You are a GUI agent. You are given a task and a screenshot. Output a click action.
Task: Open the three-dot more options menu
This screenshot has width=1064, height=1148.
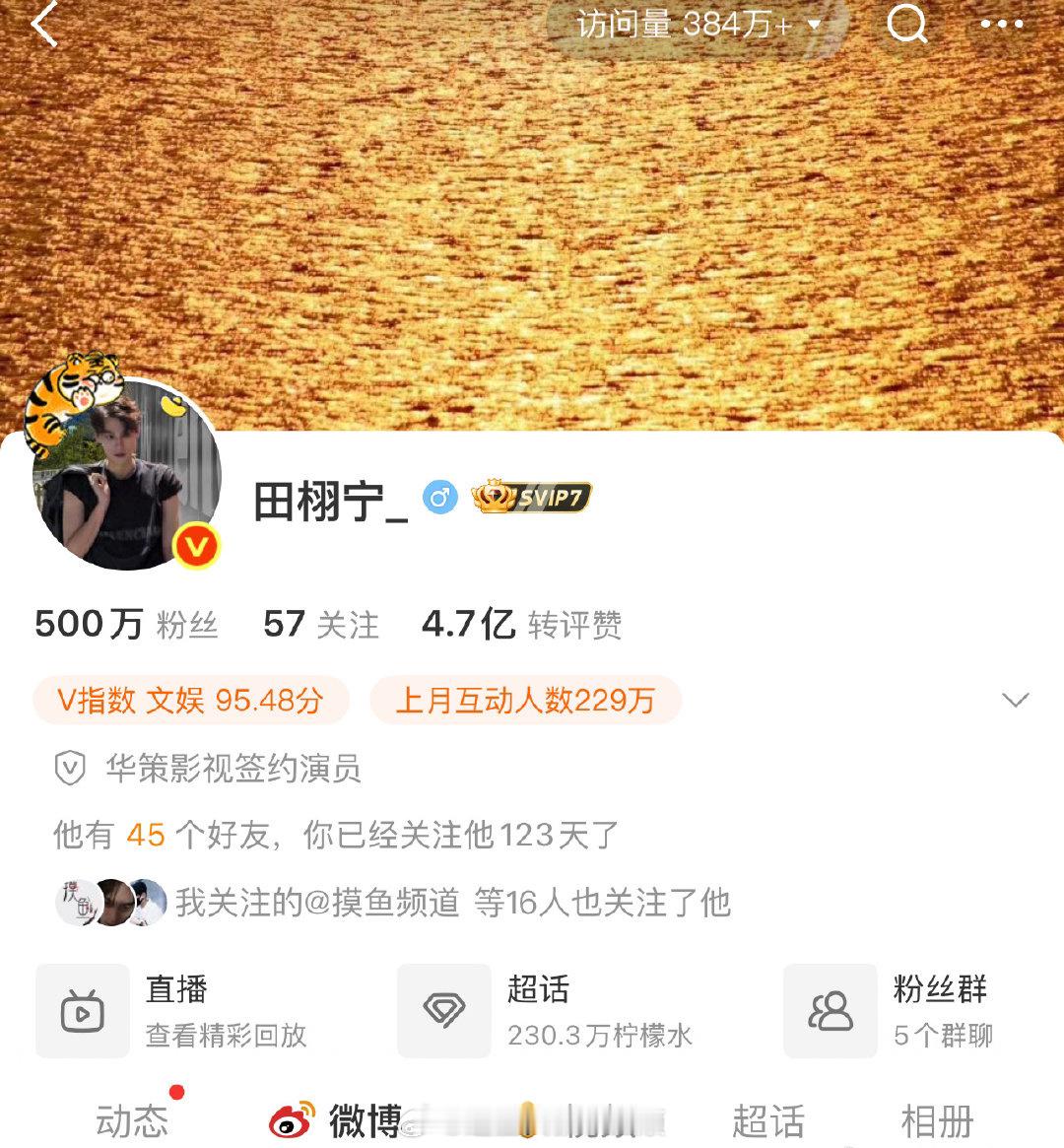pyautogui.click(x=1005, y=25)
